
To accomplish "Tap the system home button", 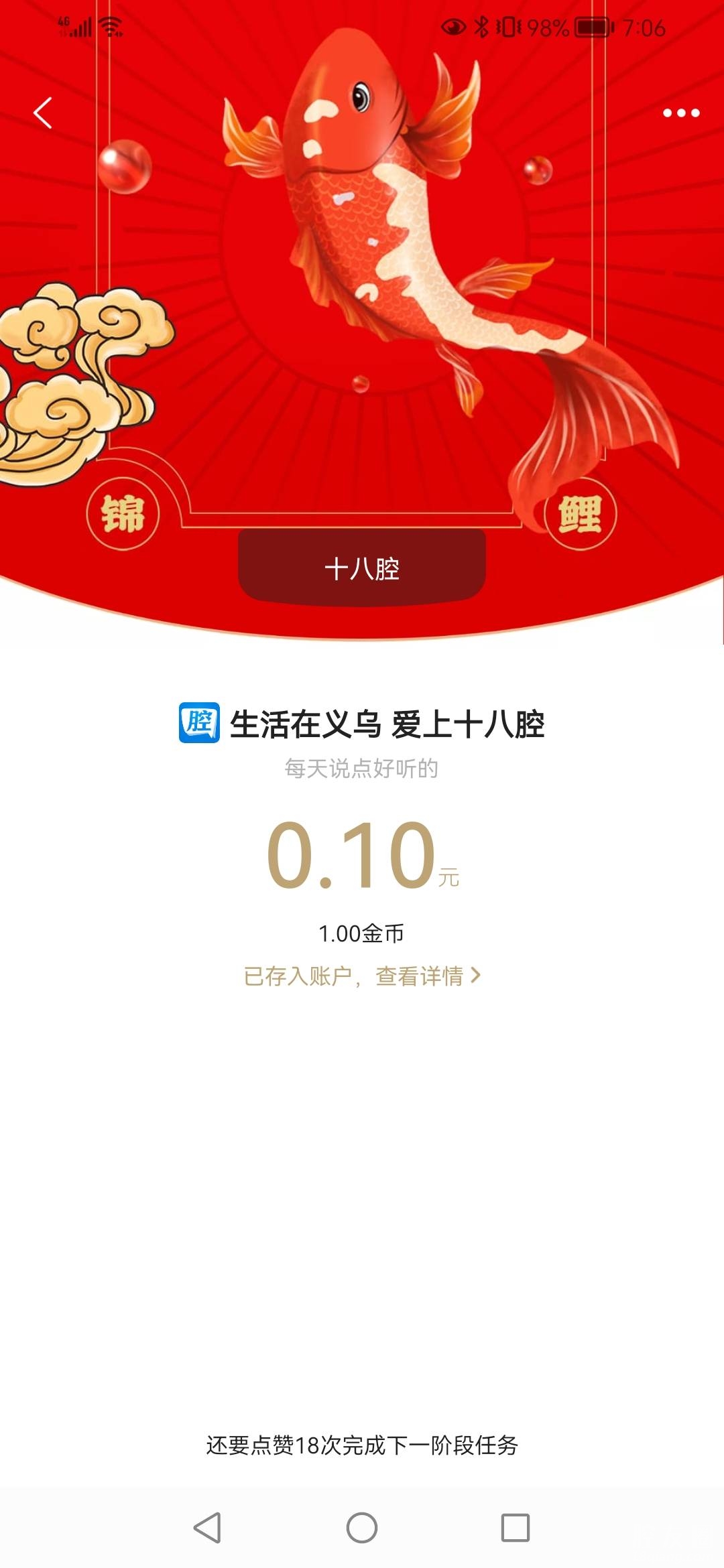I will tap(362, 1528).
